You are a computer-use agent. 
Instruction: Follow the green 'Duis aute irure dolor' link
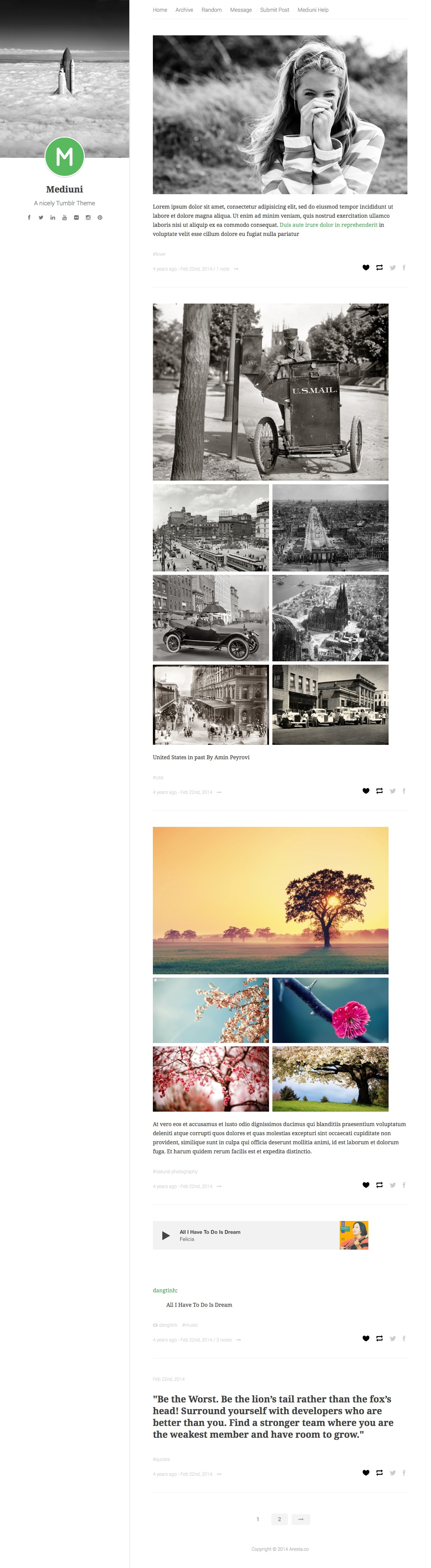[x=328, y=224]
